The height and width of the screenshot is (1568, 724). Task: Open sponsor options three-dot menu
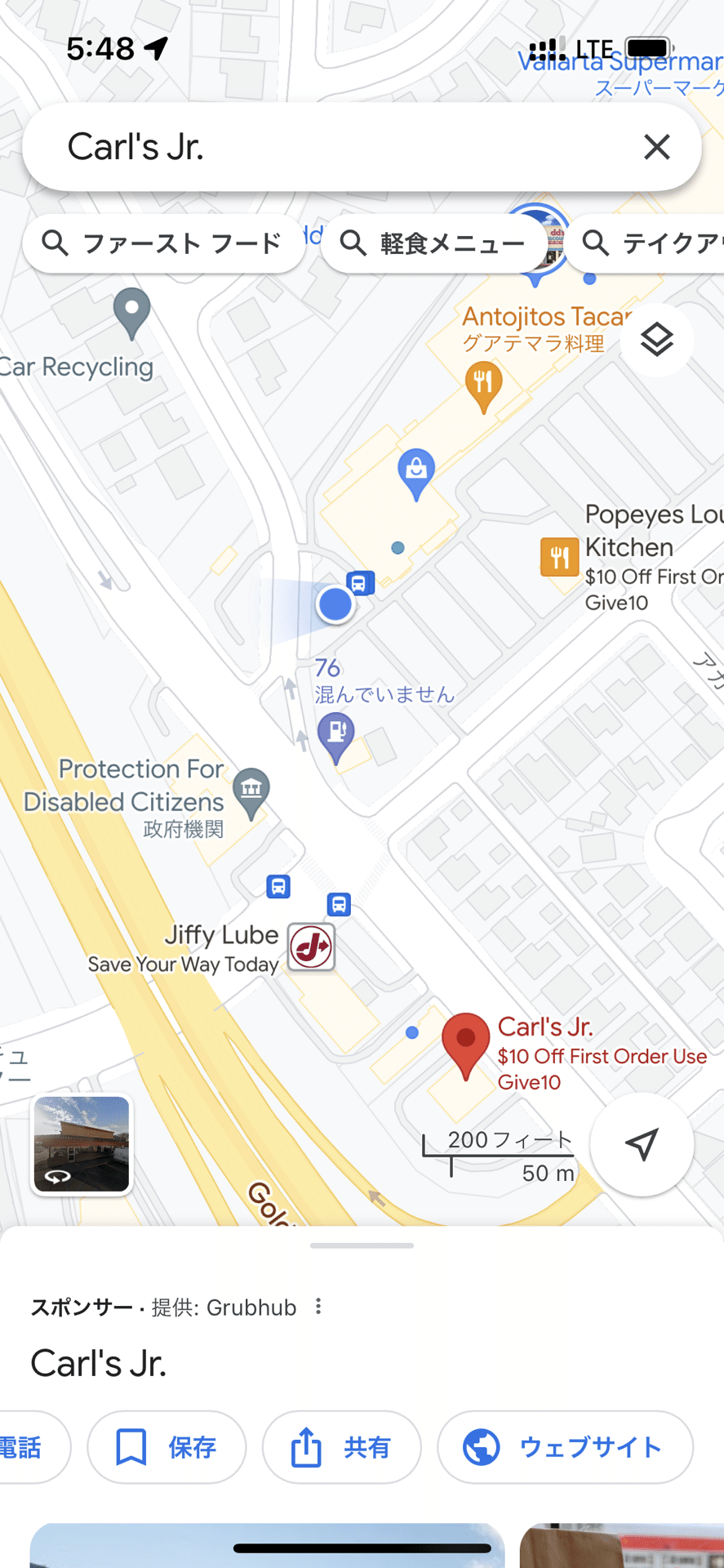click(x=318, y=1307)
